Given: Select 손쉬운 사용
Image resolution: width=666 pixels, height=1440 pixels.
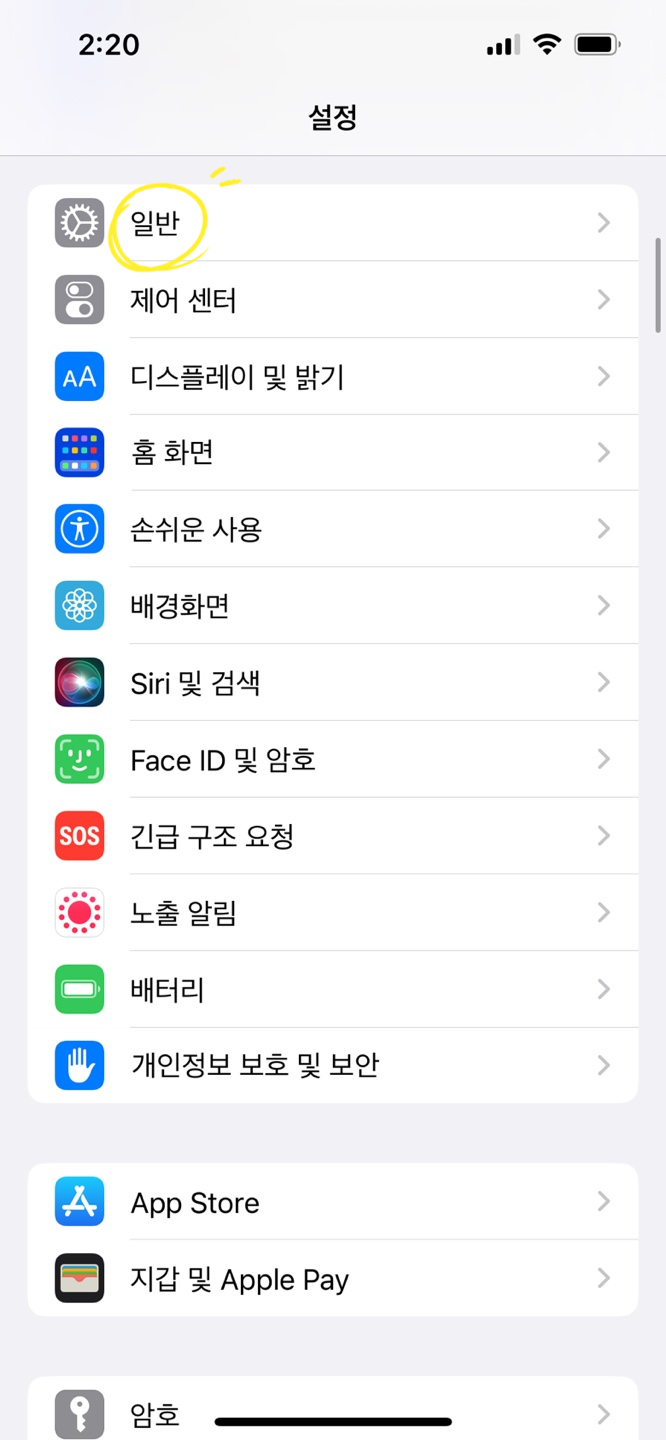Looking at the screenshot, I should coord(332,529).
